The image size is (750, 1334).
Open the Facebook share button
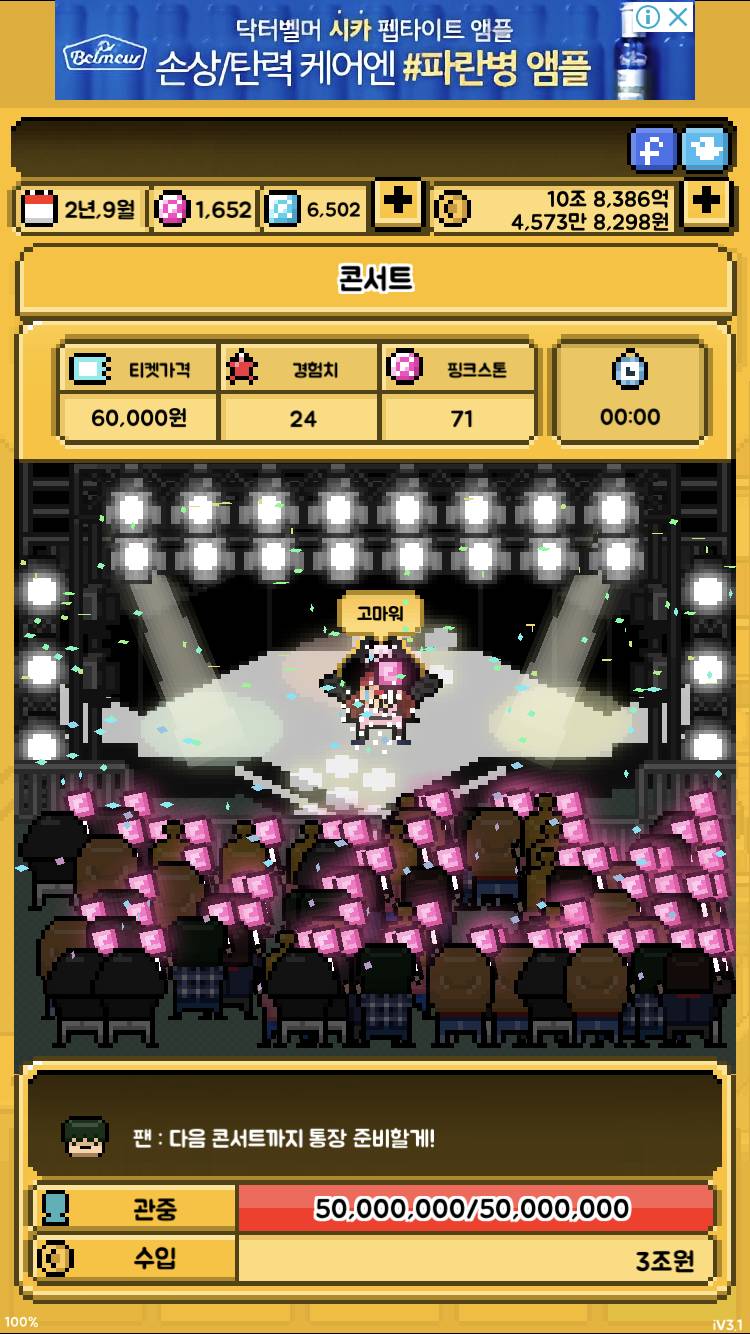point(653,150)
